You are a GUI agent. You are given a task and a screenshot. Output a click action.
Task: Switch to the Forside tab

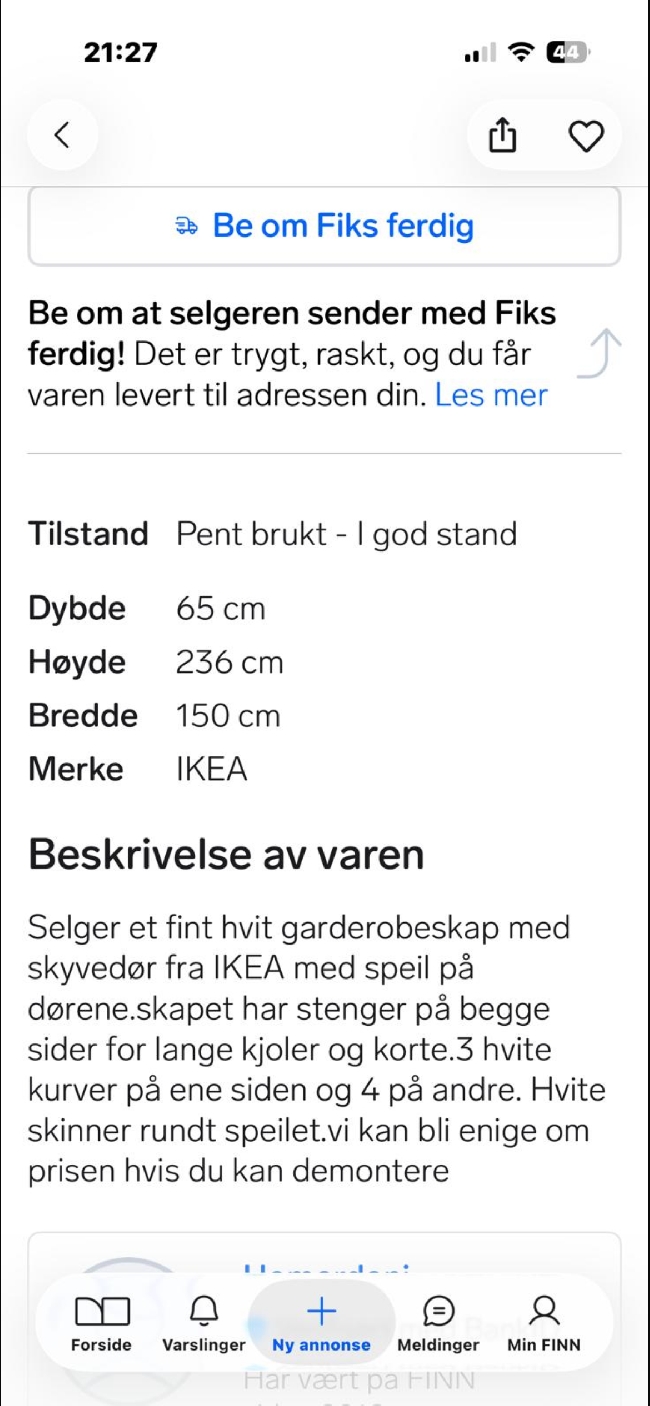pyautogui.click(x=102, y=1323)
